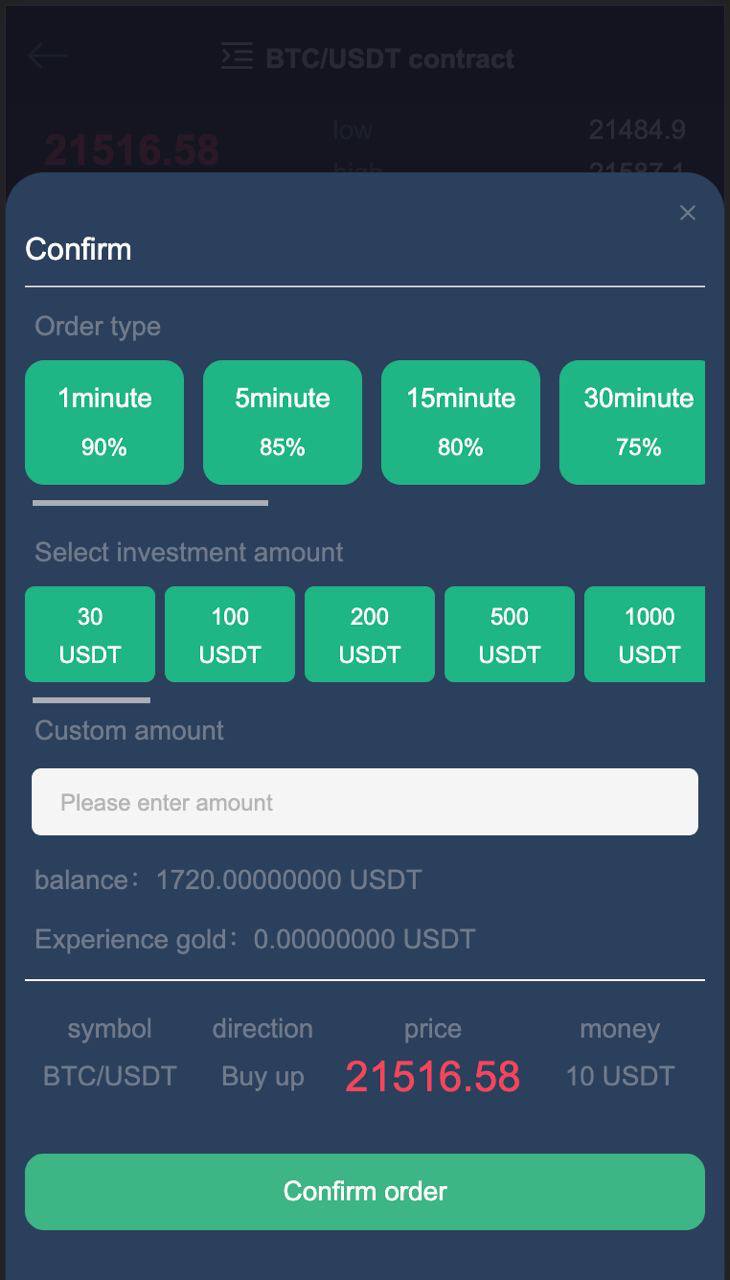730x1280 pixels.
Task: Close the Confirm order dialog
Action: (x=687, y=212)
